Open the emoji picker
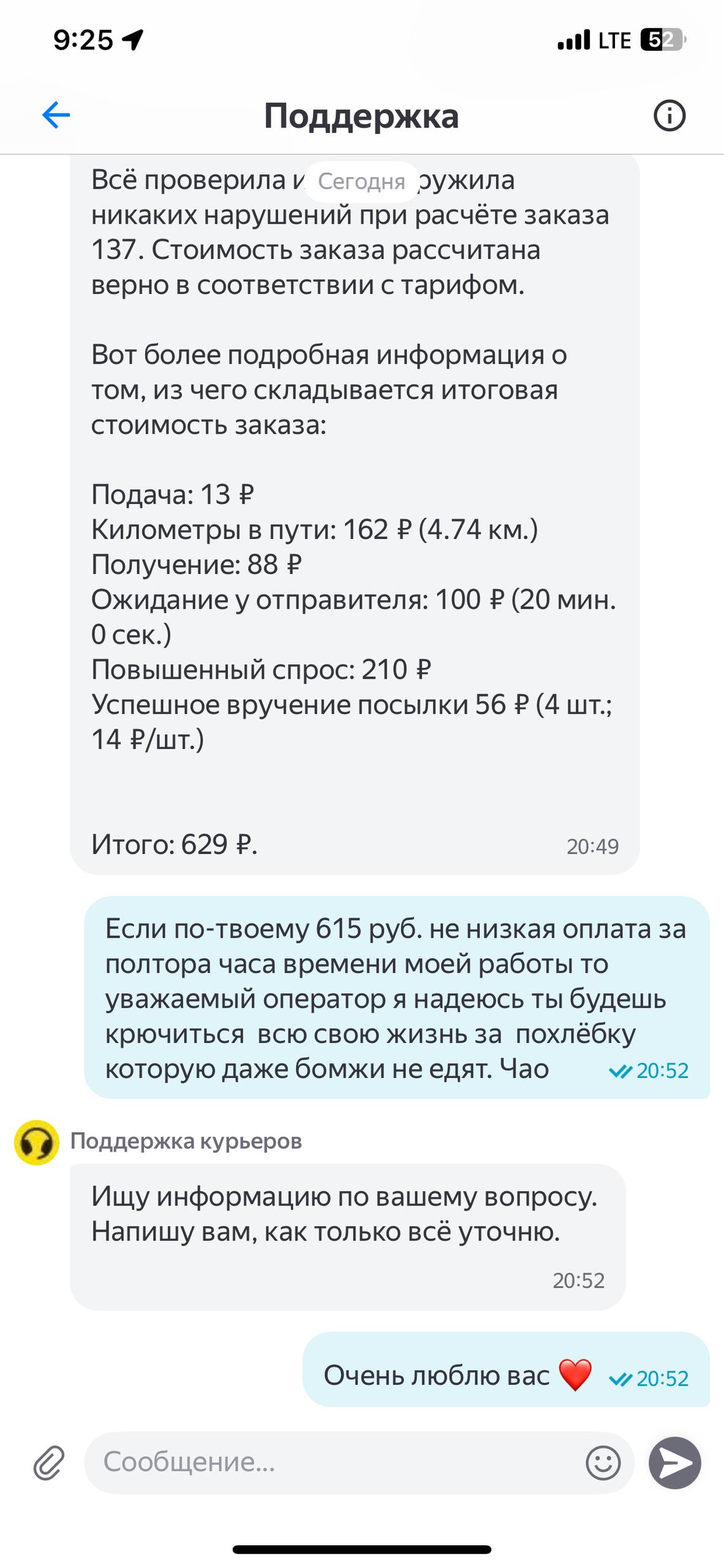 (603, 1463)
